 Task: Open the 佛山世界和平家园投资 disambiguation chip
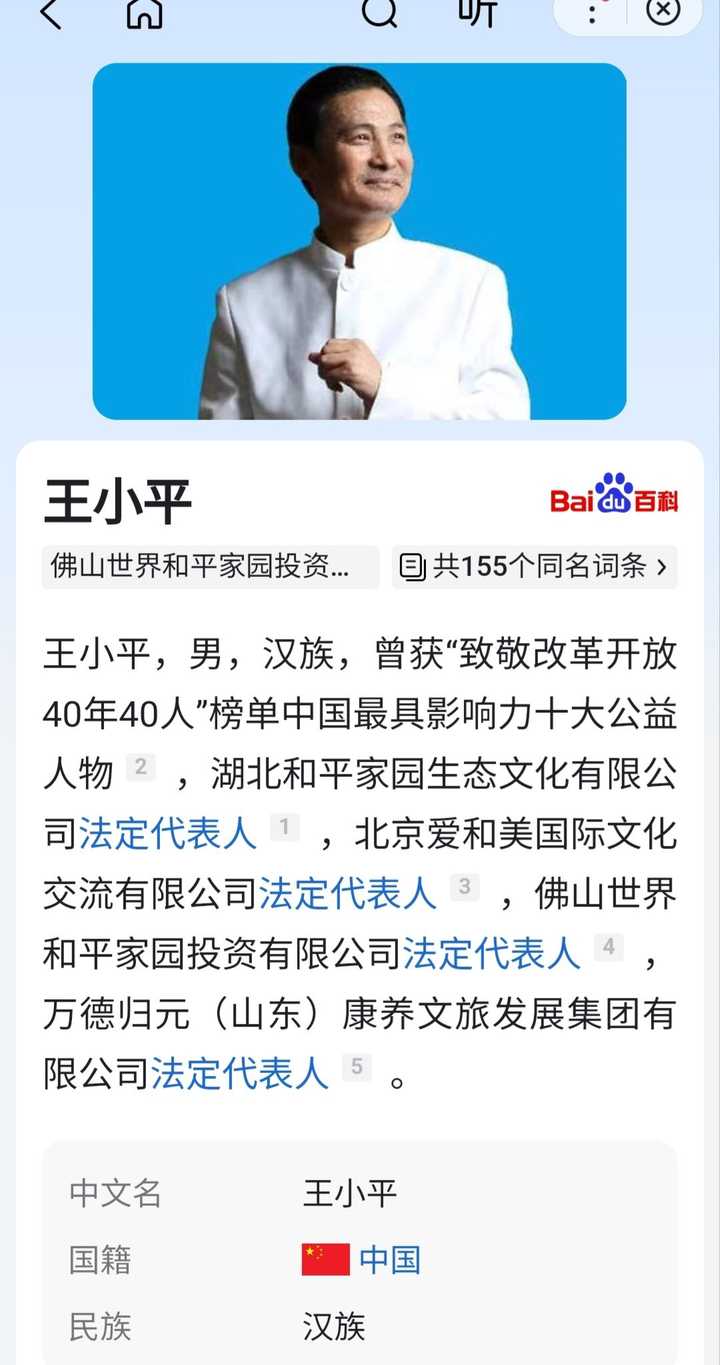(x=211, y=567)
